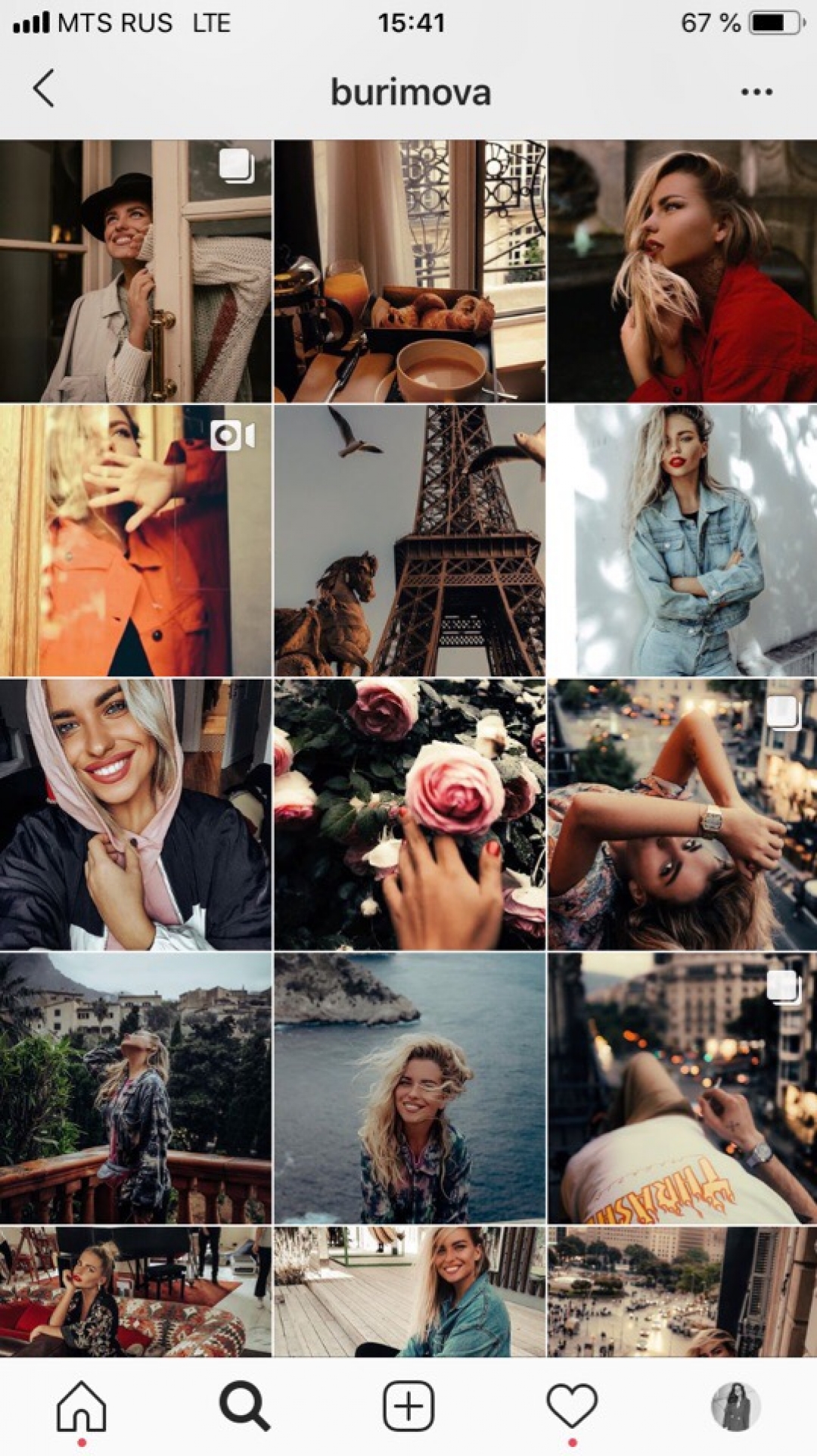
Task: Open the denim jacket by white wall photo
Action: point(682,540)
